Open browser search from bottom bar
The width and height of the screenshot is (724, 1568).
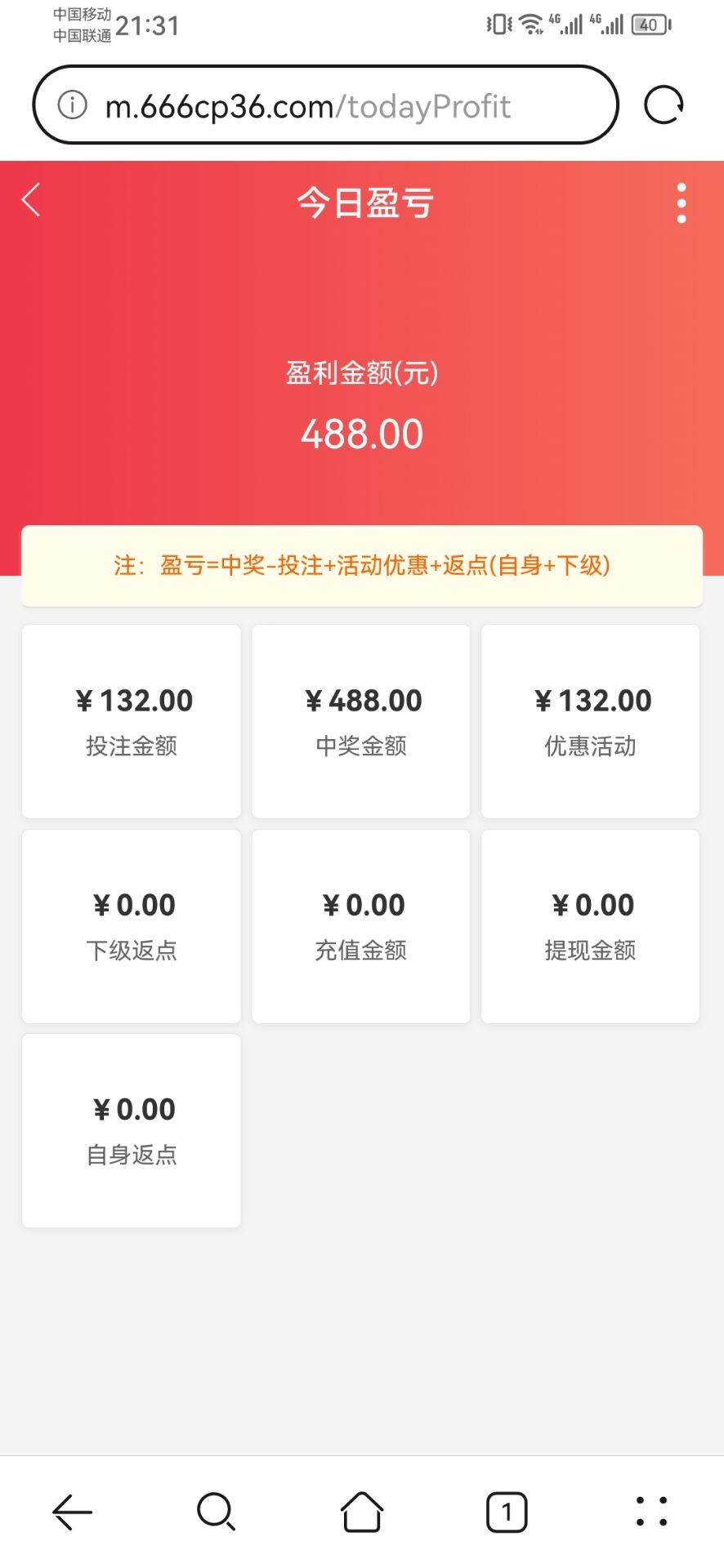[217, 1512]
